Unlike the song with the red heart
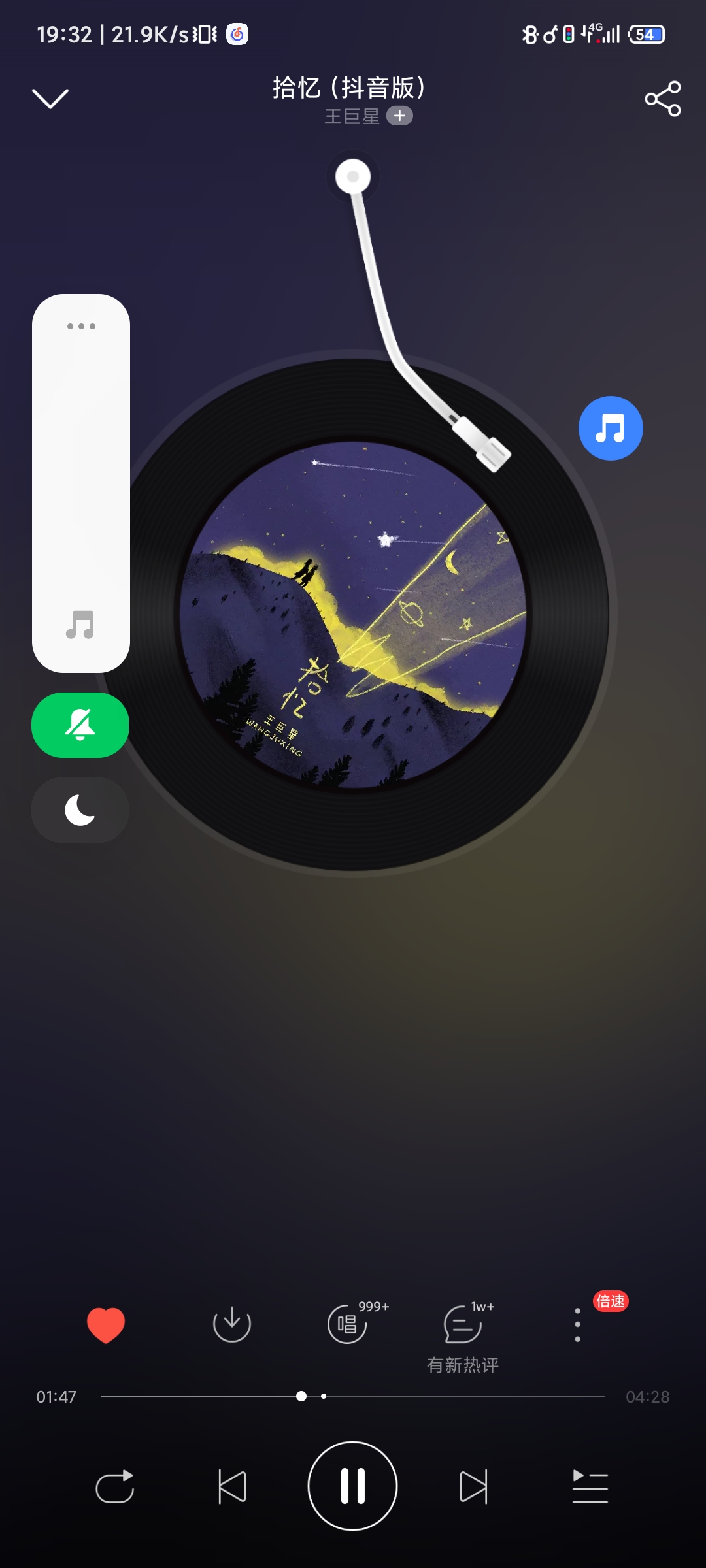Screen dimensions: 706x1568 point(106,1325)
